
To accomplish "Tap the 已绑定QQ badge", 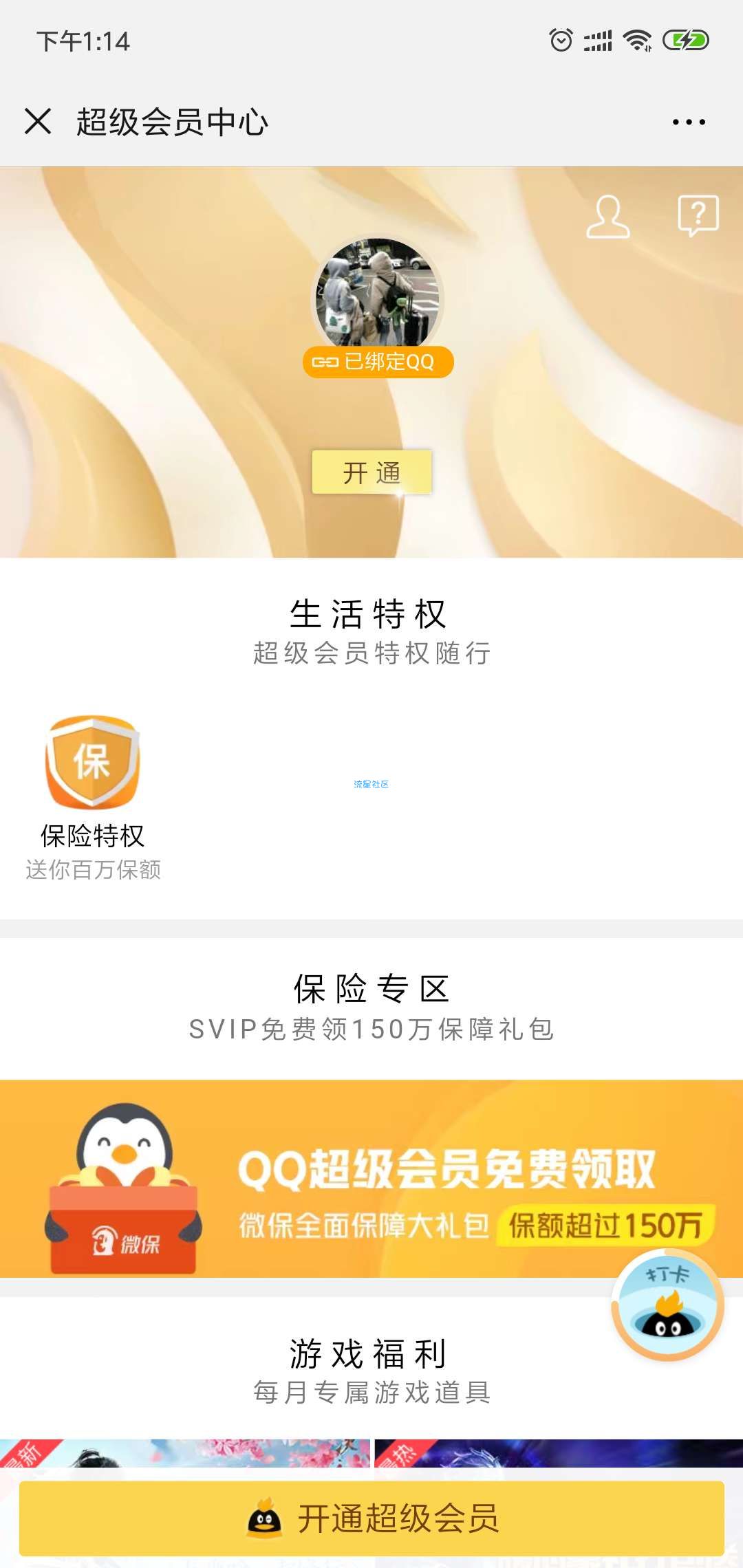I will pyautogui.click(x=378, y=362).
